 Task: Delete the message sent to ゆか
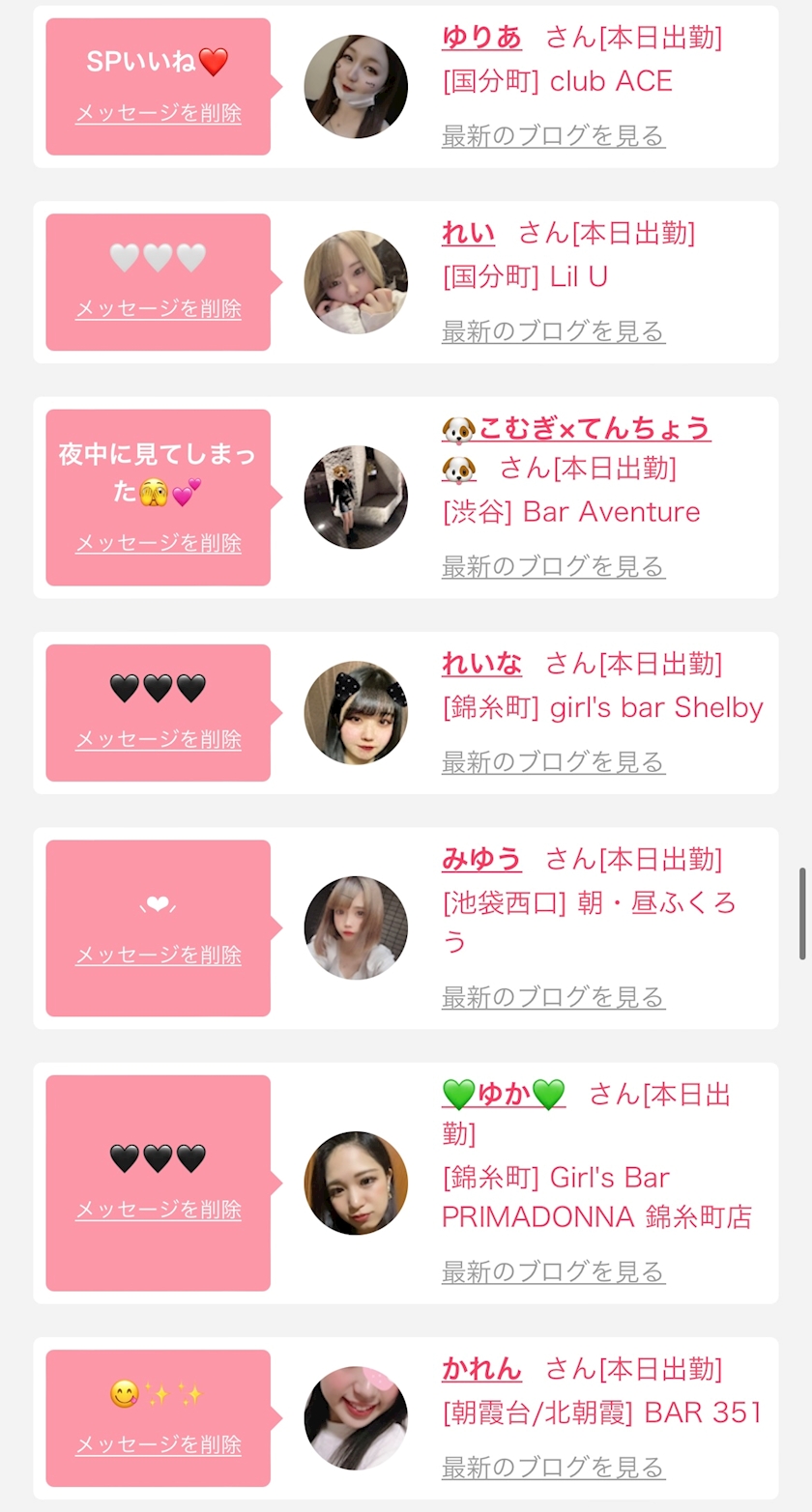159,1210
